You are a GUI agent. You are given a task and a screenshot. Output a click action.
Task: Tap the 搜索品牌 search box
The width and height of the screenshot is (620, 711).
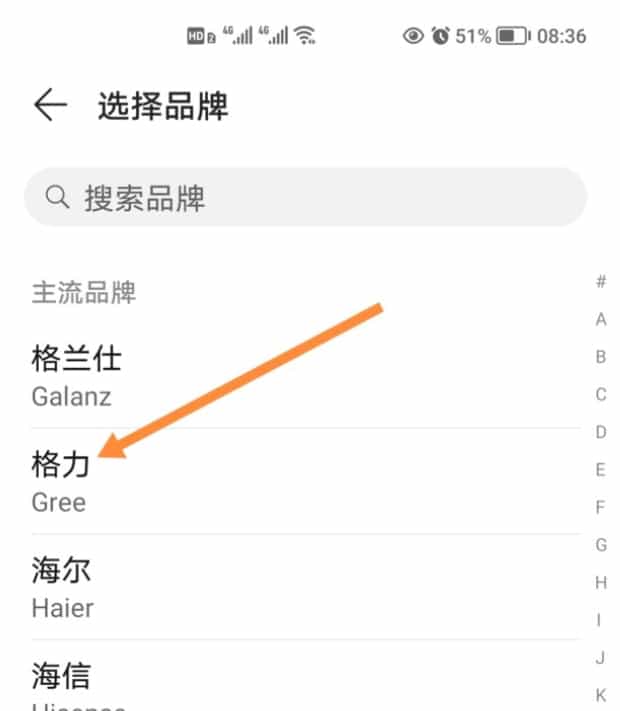coord(305,197)
